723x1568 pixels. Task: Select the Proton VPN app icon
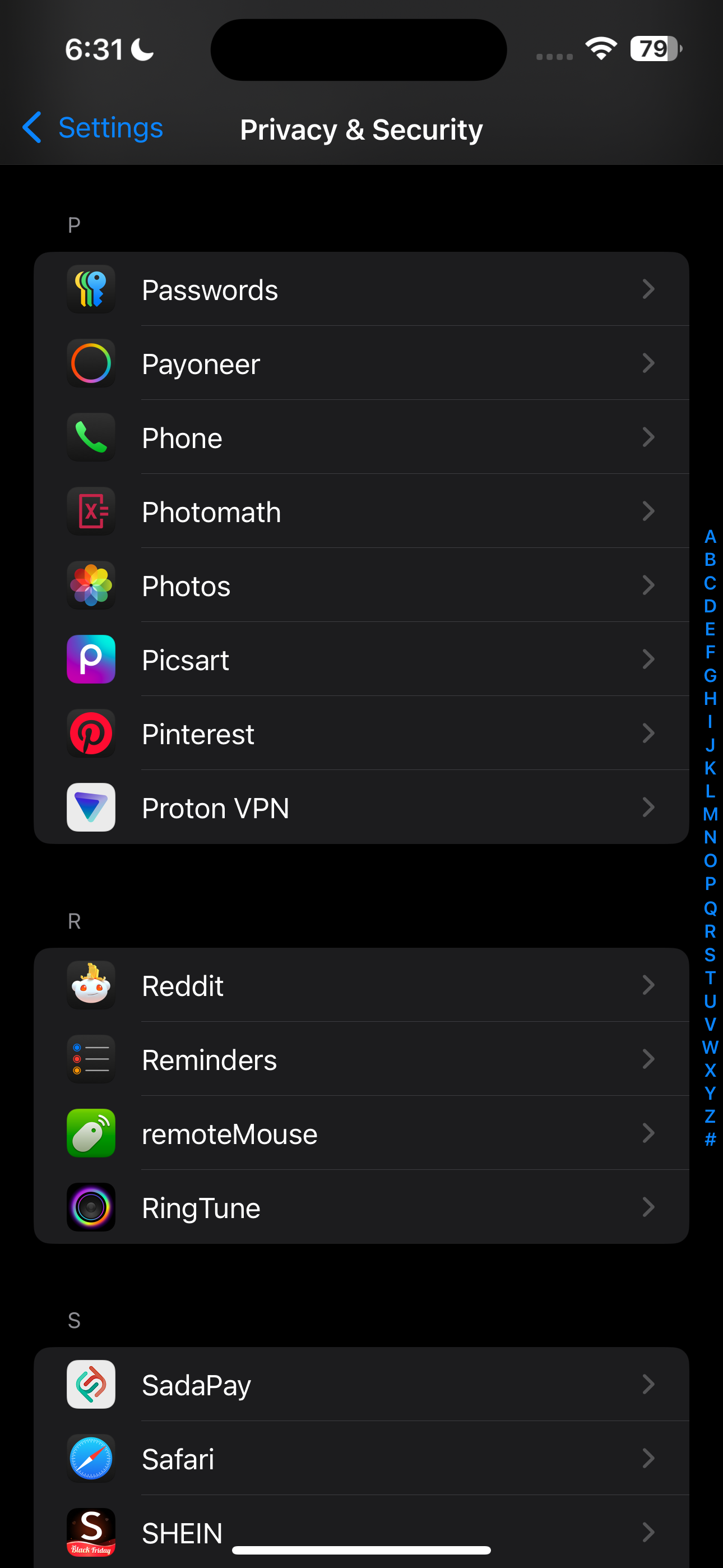[91, 808]
